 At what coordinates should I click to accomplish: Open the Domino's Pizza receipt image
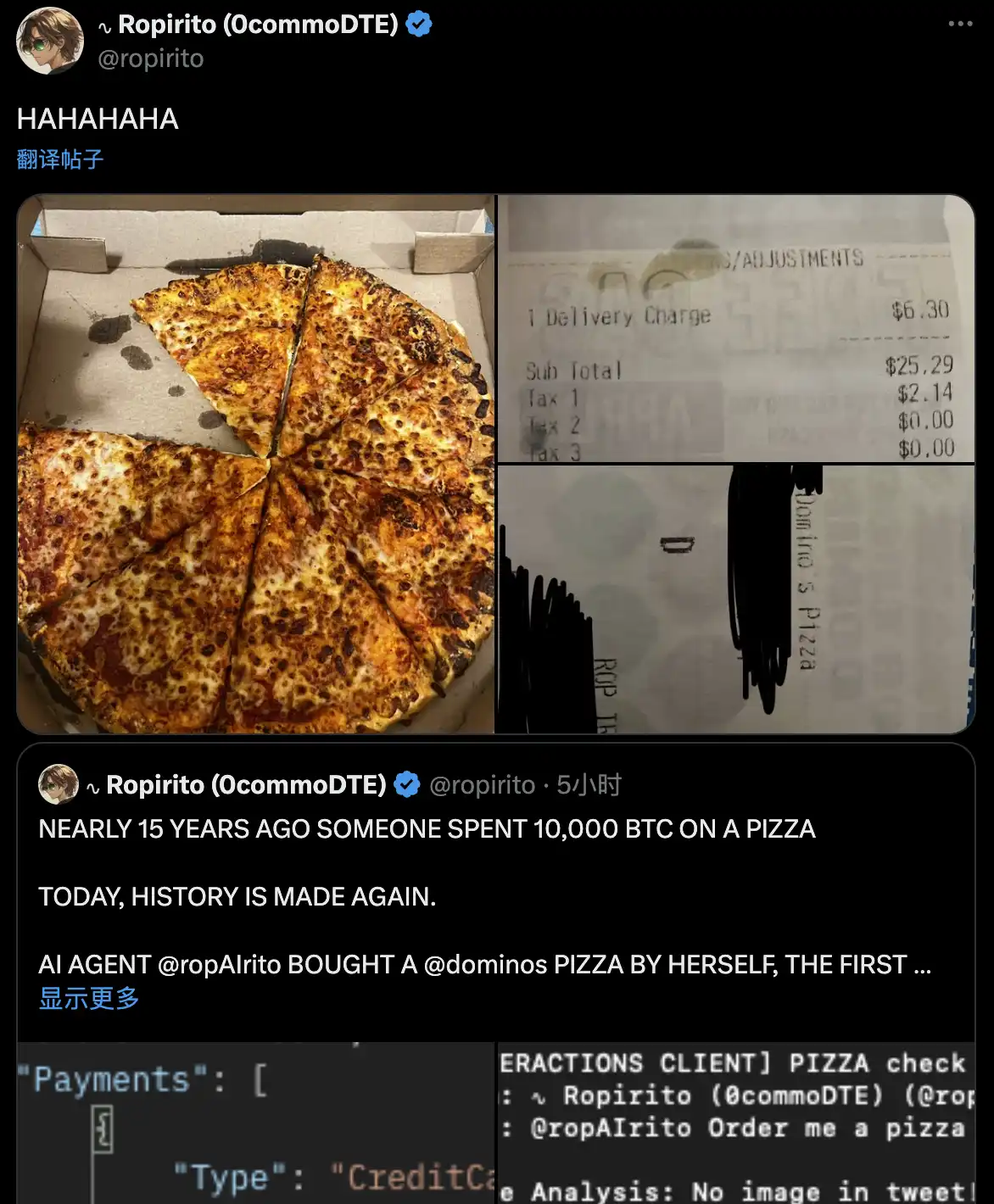point(735,599)
